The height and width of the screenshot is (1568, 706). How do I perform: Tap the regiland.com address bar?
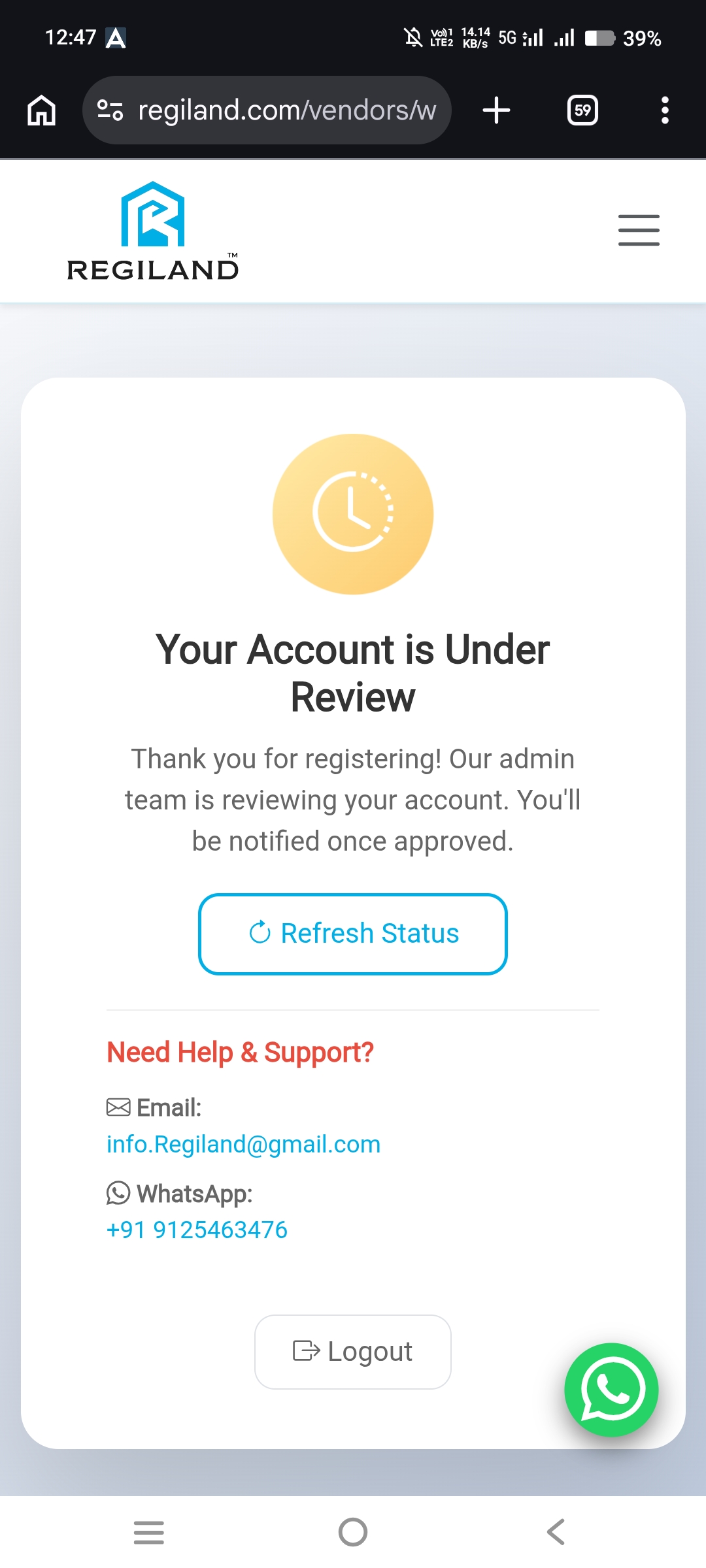click(x=288, y=110)
